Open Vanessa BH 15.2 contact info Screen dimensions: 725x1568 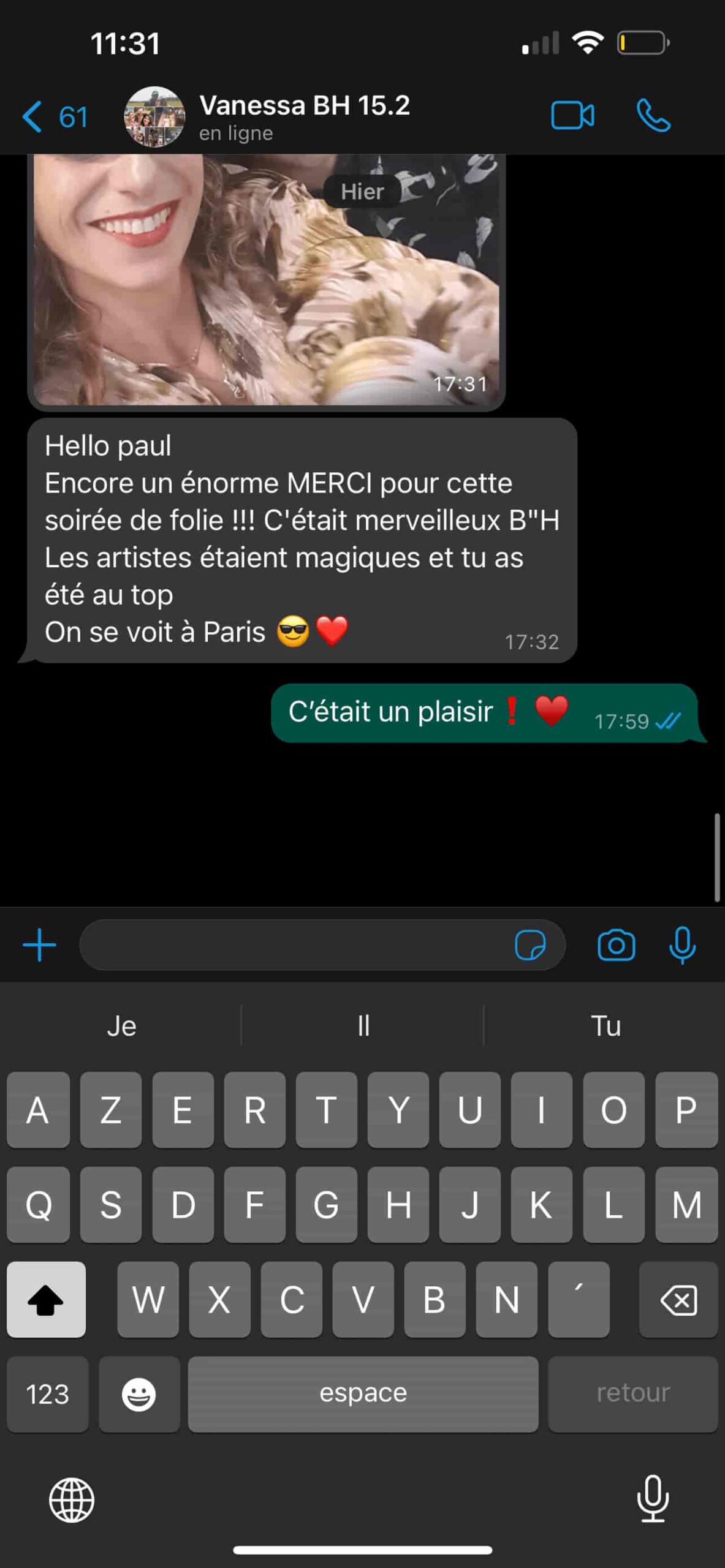[x=303, y=116]
